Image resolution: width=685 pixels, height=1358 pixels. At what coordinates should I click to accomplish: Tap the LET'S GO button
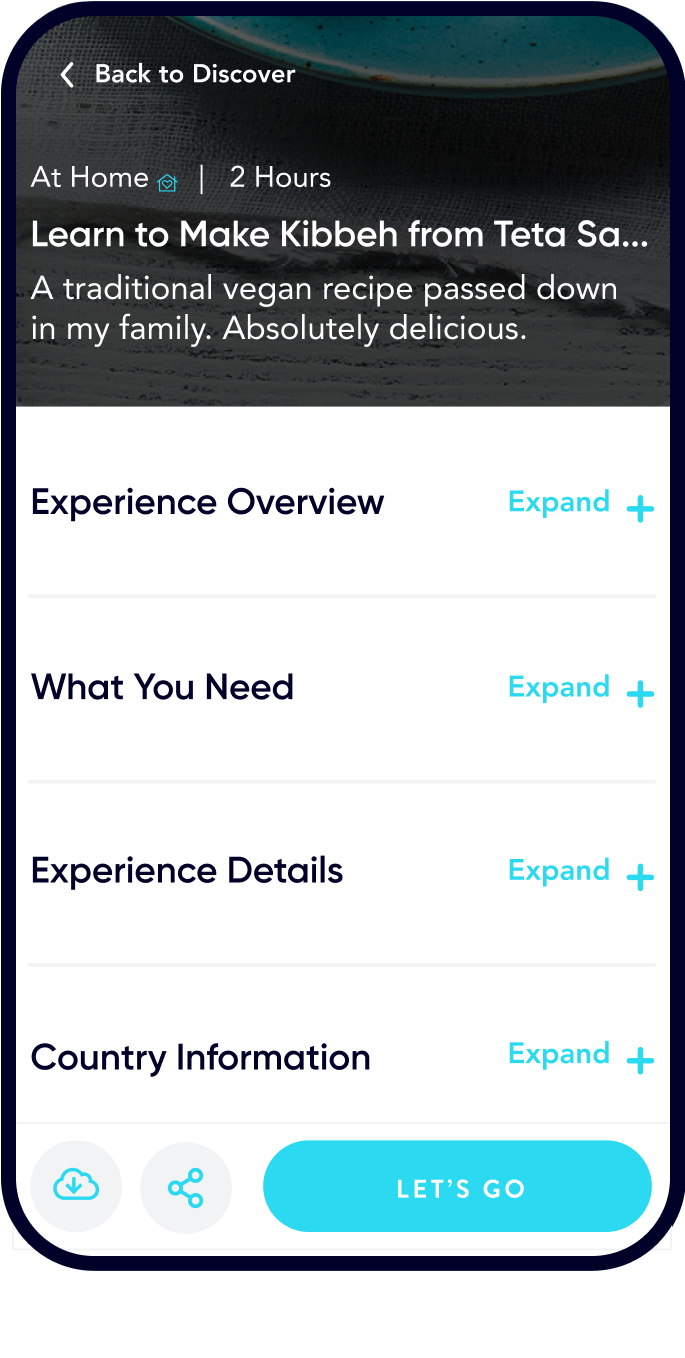(x=457, y=1188)
